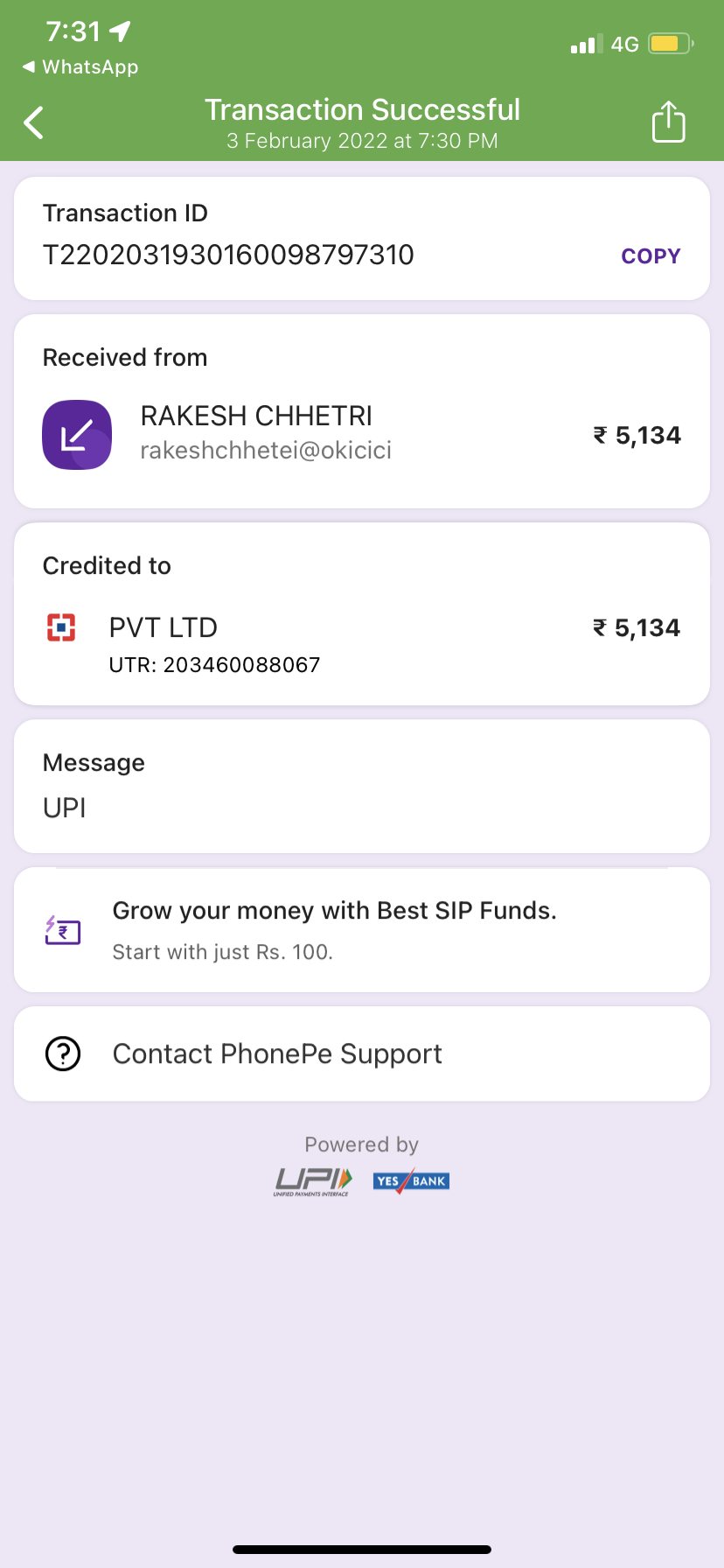
Task: Return to WhatsApp via status bar
Action: 80,67
